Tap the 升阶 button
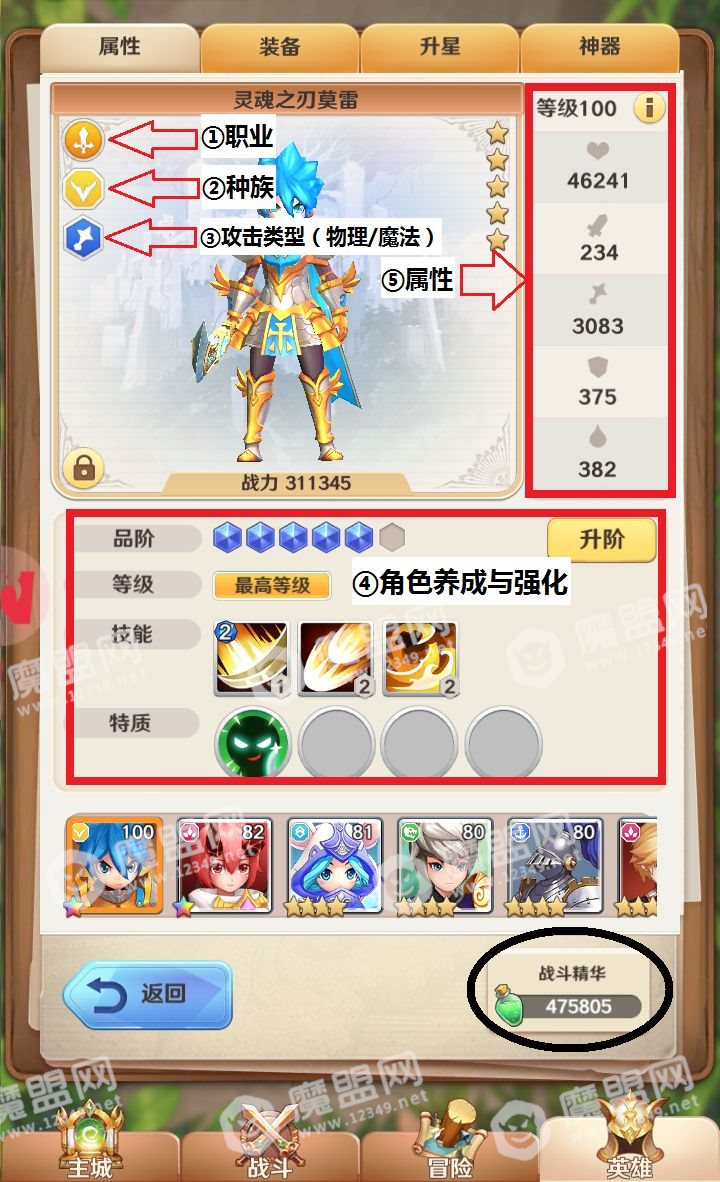This screenshot has height=1182, width=720. coord(601,540)
